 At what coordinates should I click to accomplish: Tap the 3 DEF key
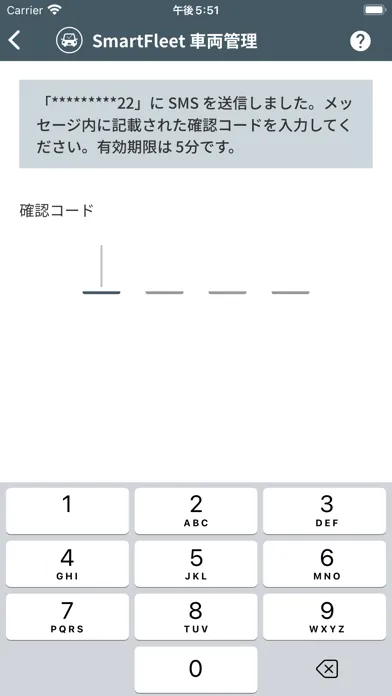click(x=325, y=511)
